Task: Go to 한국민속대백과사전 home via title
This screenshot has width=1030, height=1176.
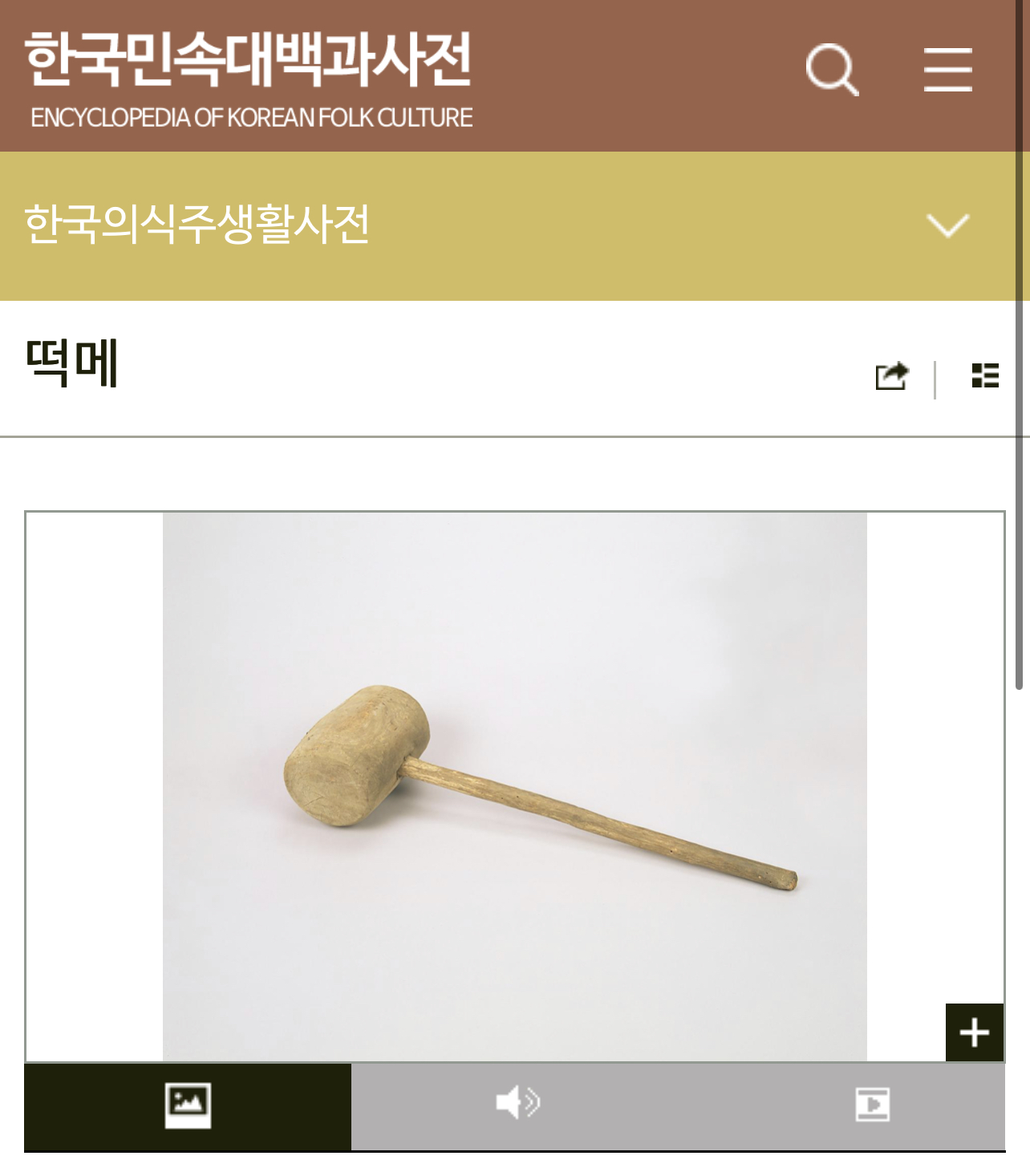Action: coord(249,60)
